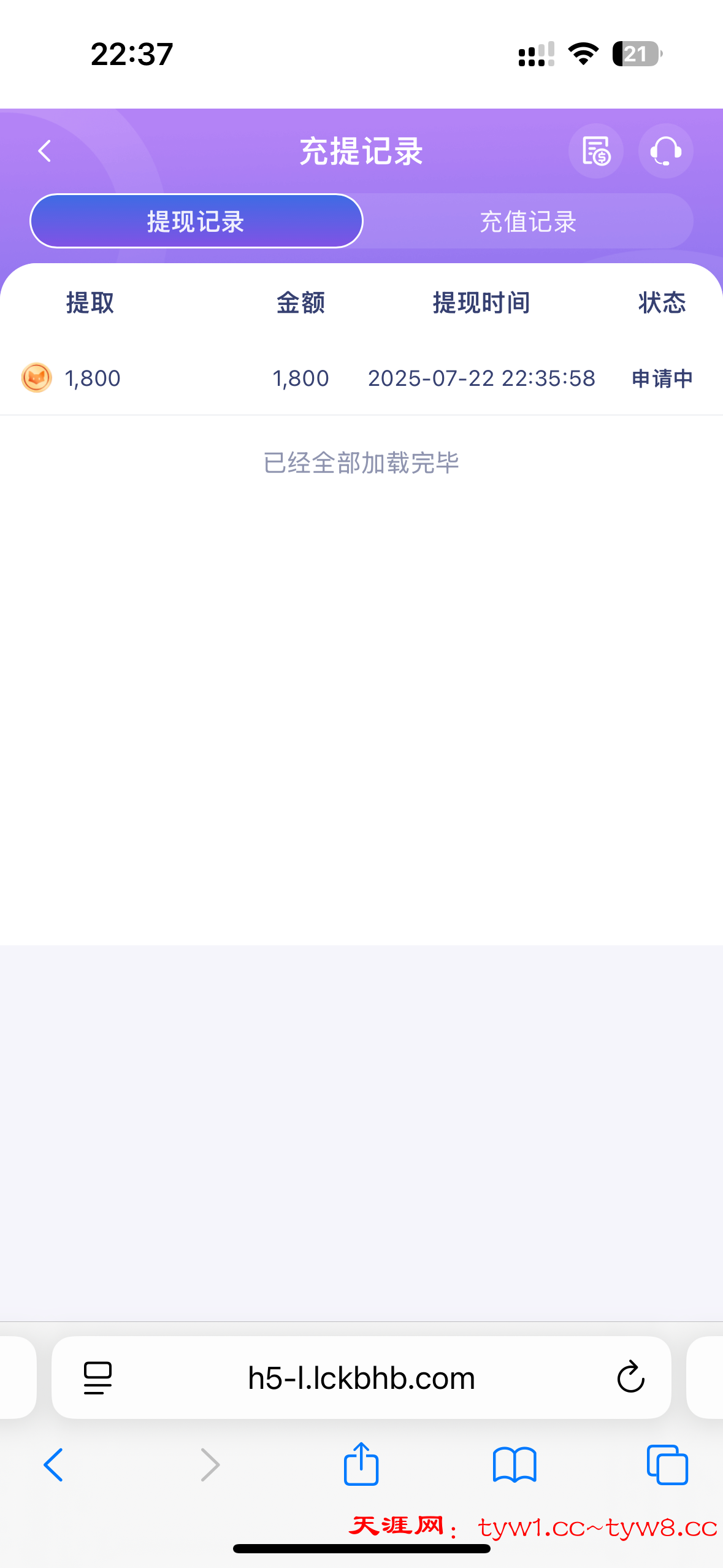Click the 提现时间 column header
The width and height of the screenshot is (723, 1568).
[x=481, y=302]
